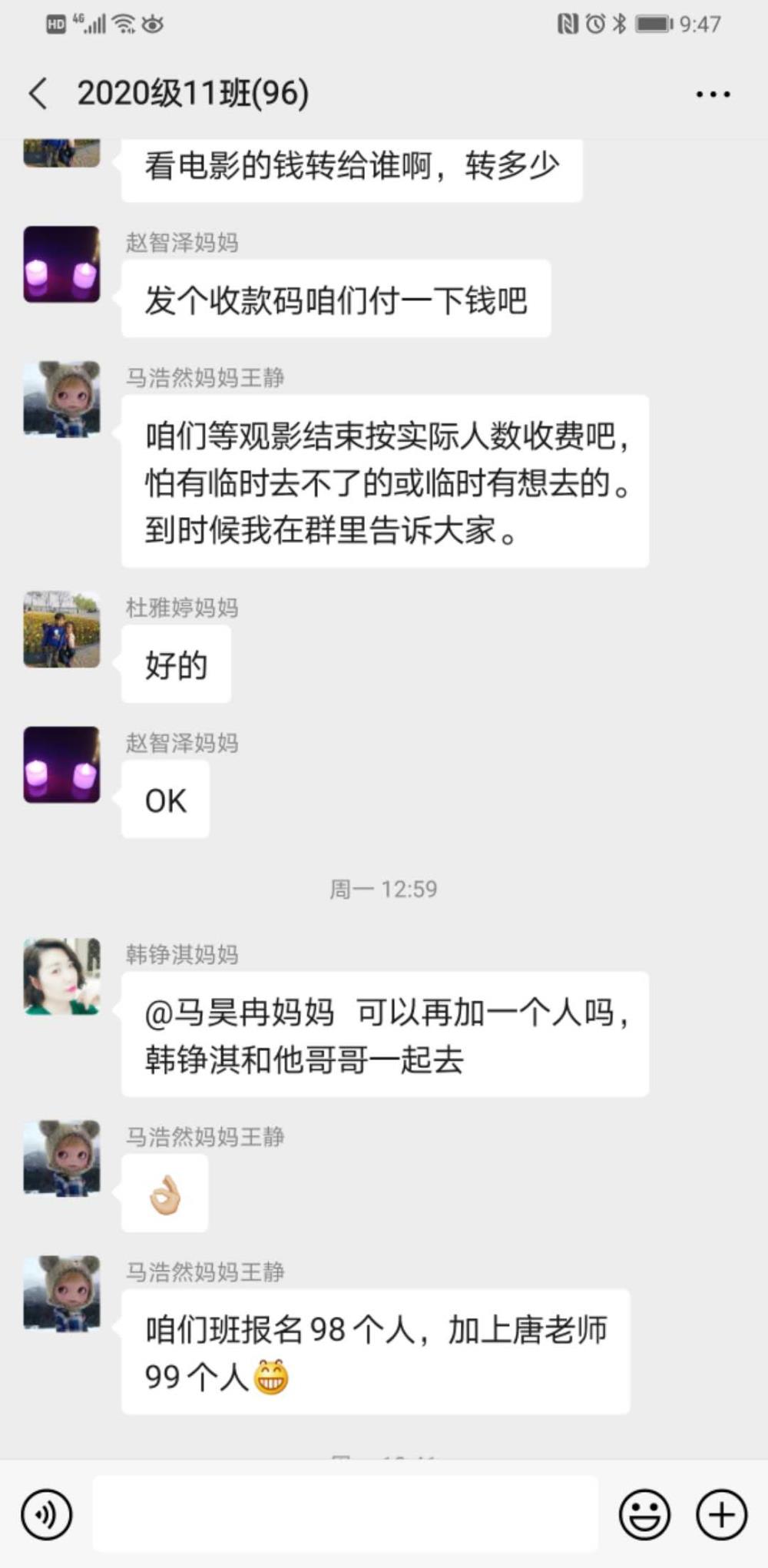Switch to voice message input
The height and width of the screenshot is (1568, 768).
point(47,1514)
